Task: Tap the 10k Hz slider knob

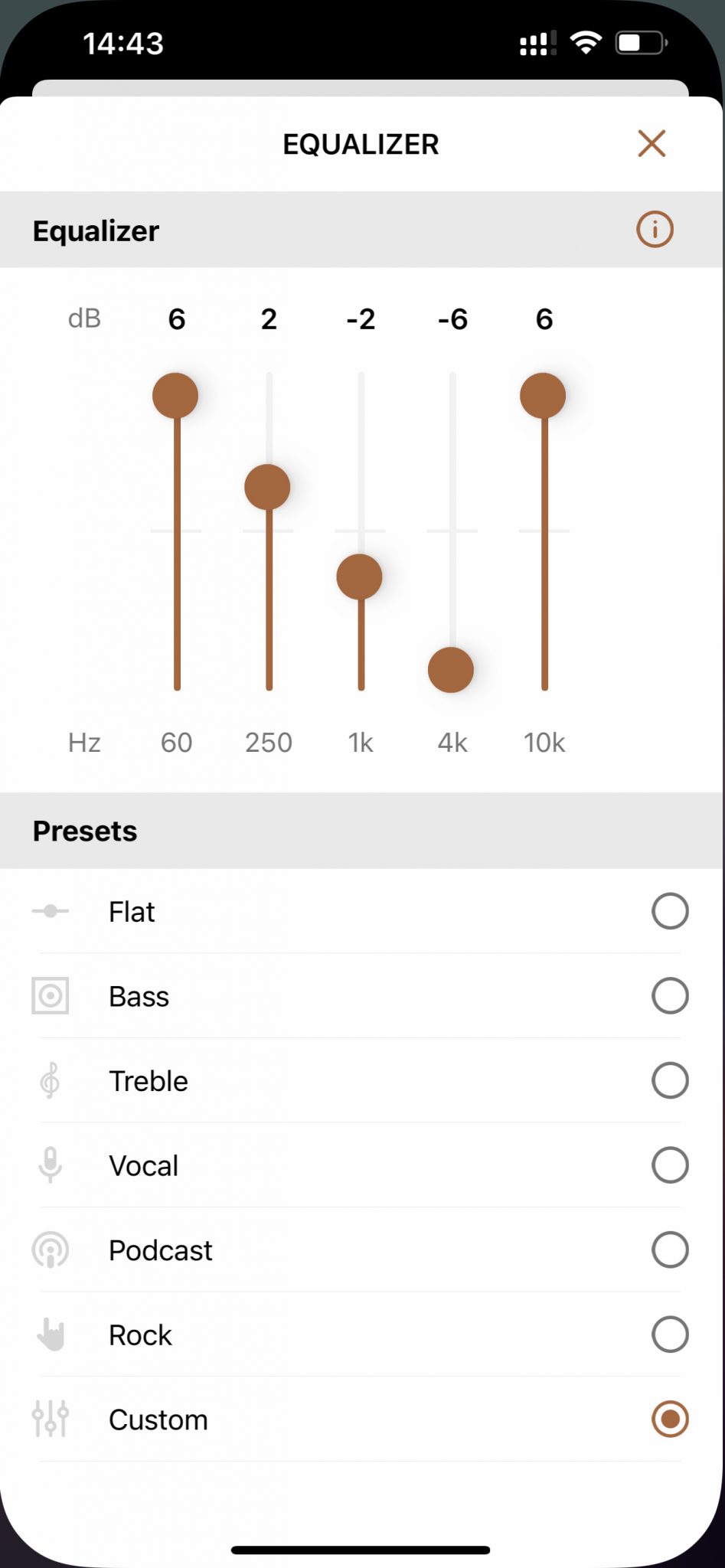Action: point(543,396)
